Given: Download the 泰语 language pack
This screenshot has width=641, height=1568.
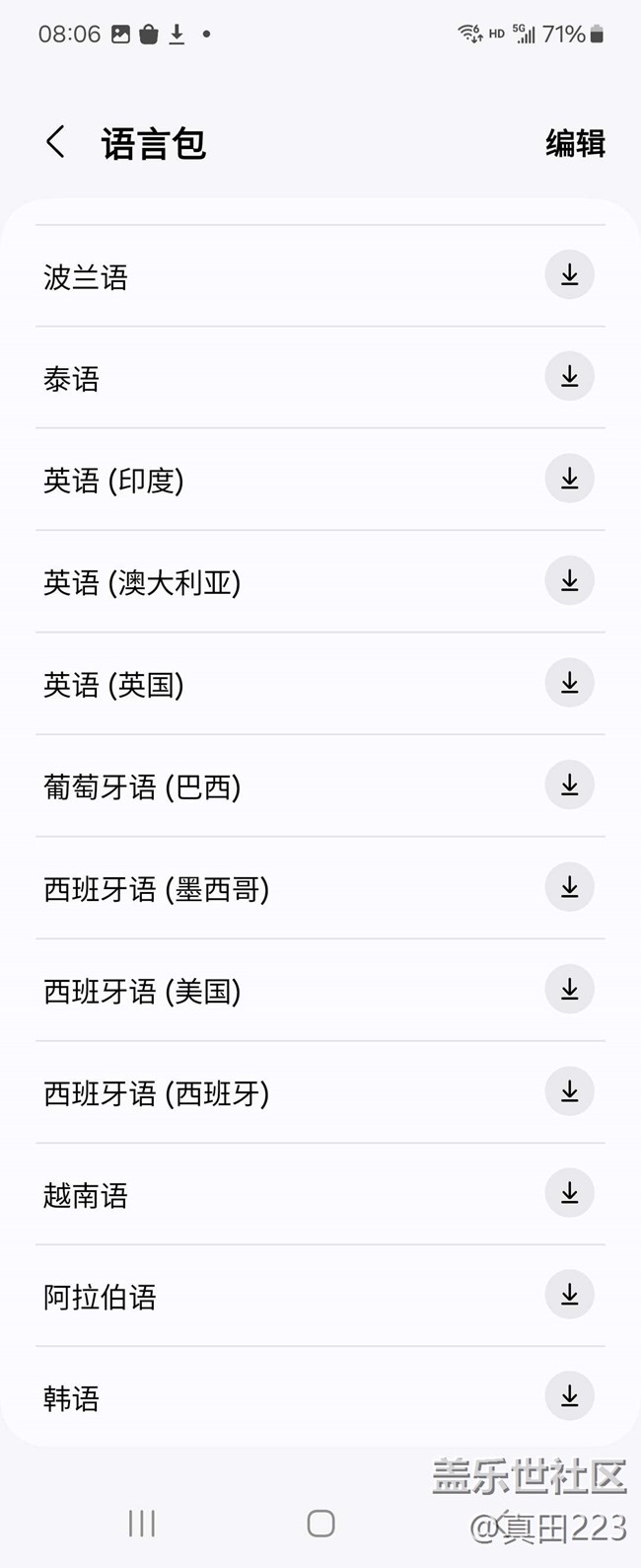Looking at the screenshot, I should (x=569, y=377).
